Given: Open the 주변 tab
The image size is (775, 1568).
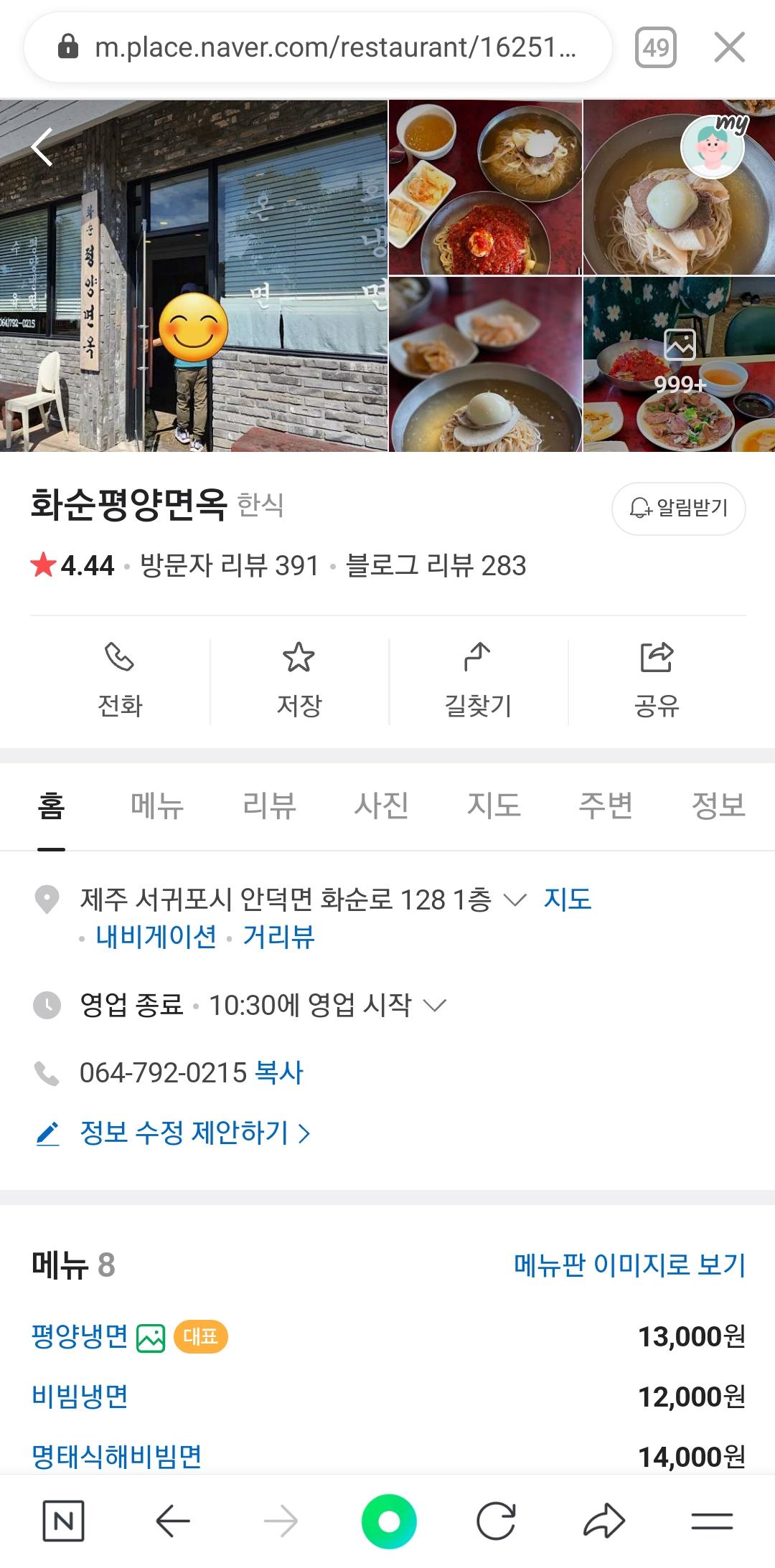Looking at the screenshot, I should click(x=606, y=806).
